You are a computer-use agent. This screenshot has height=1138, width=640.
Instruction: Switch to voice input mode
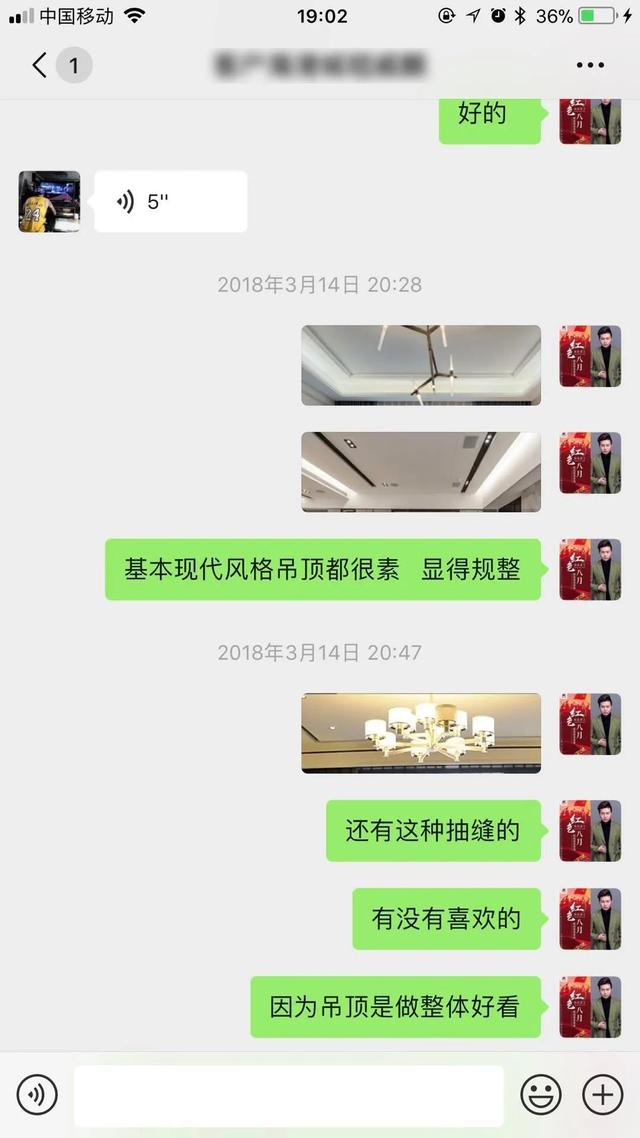(37, 1095)
